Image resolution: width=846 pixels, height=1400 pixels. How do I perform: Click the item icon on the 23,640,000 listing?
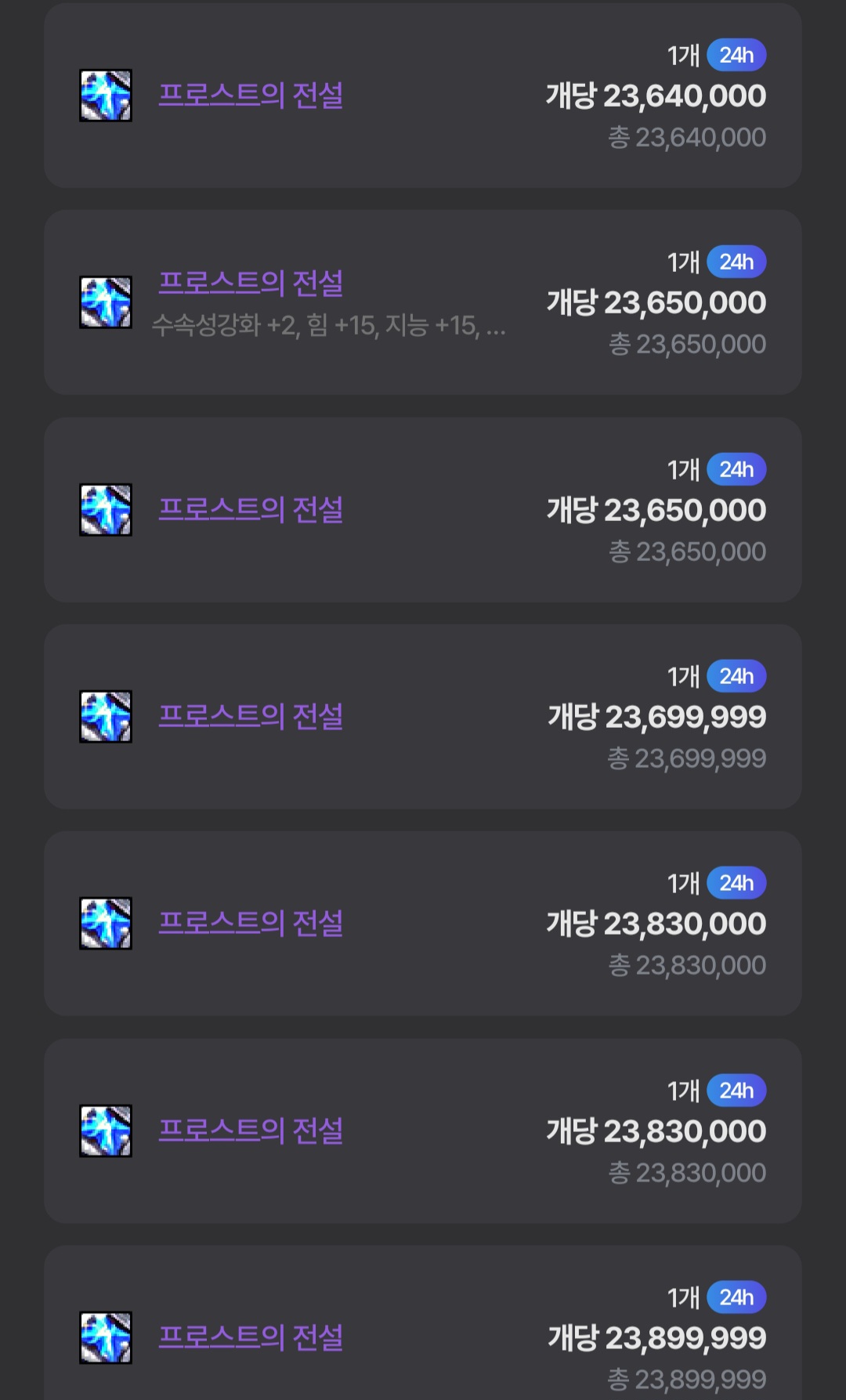[x=106, y=96]
